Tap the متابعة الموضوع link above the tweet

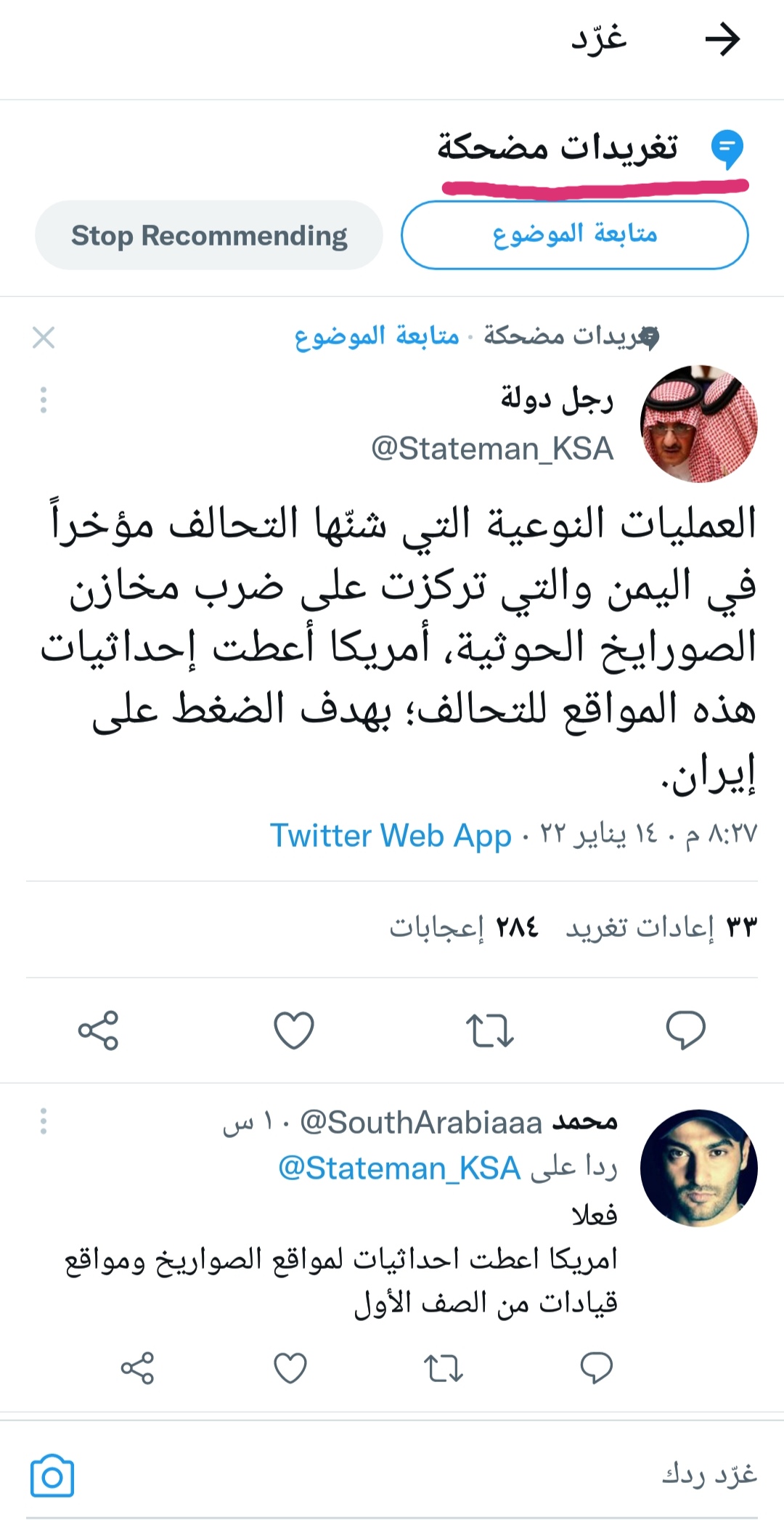tap(376, 336)
